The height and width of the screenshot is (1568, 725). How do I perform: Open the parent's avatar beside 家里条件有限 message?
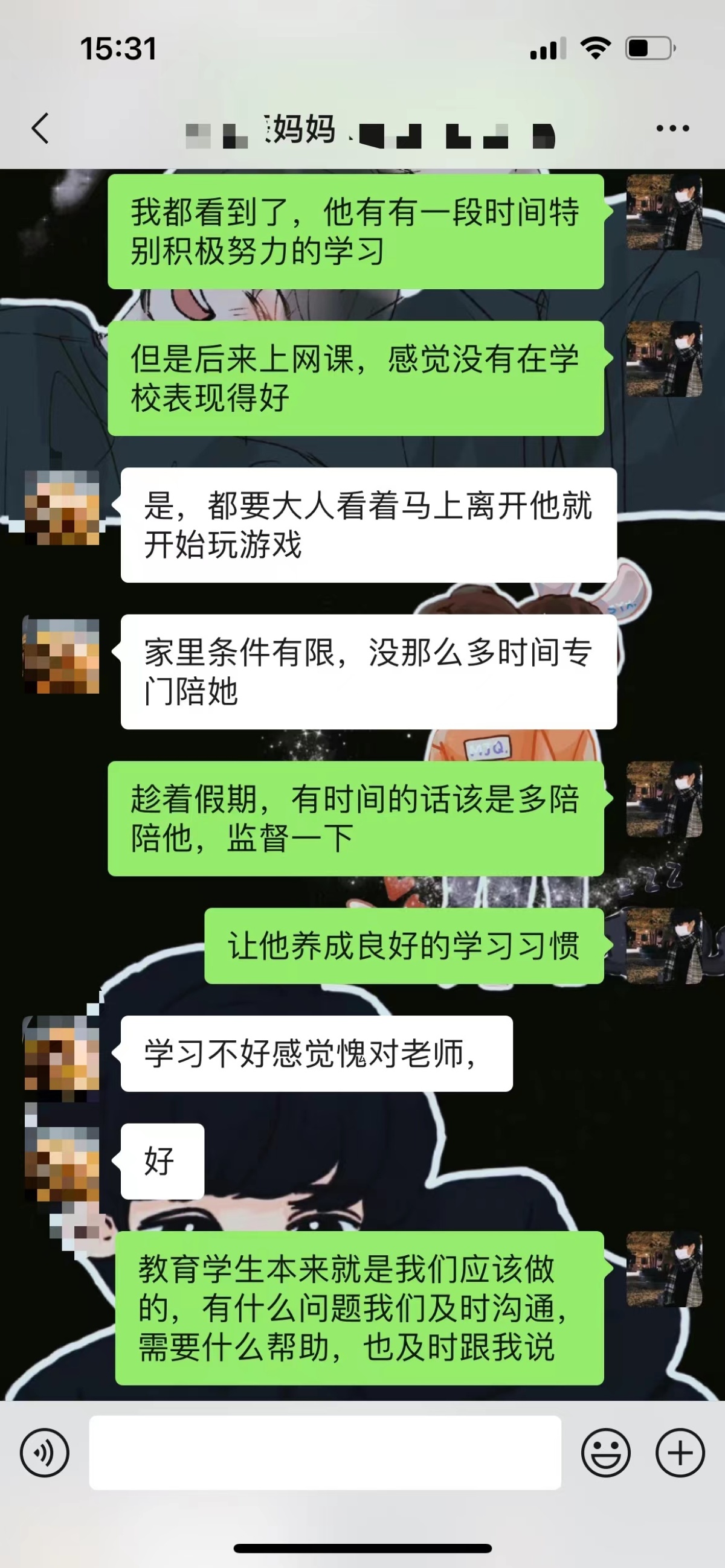pos(62,656)
